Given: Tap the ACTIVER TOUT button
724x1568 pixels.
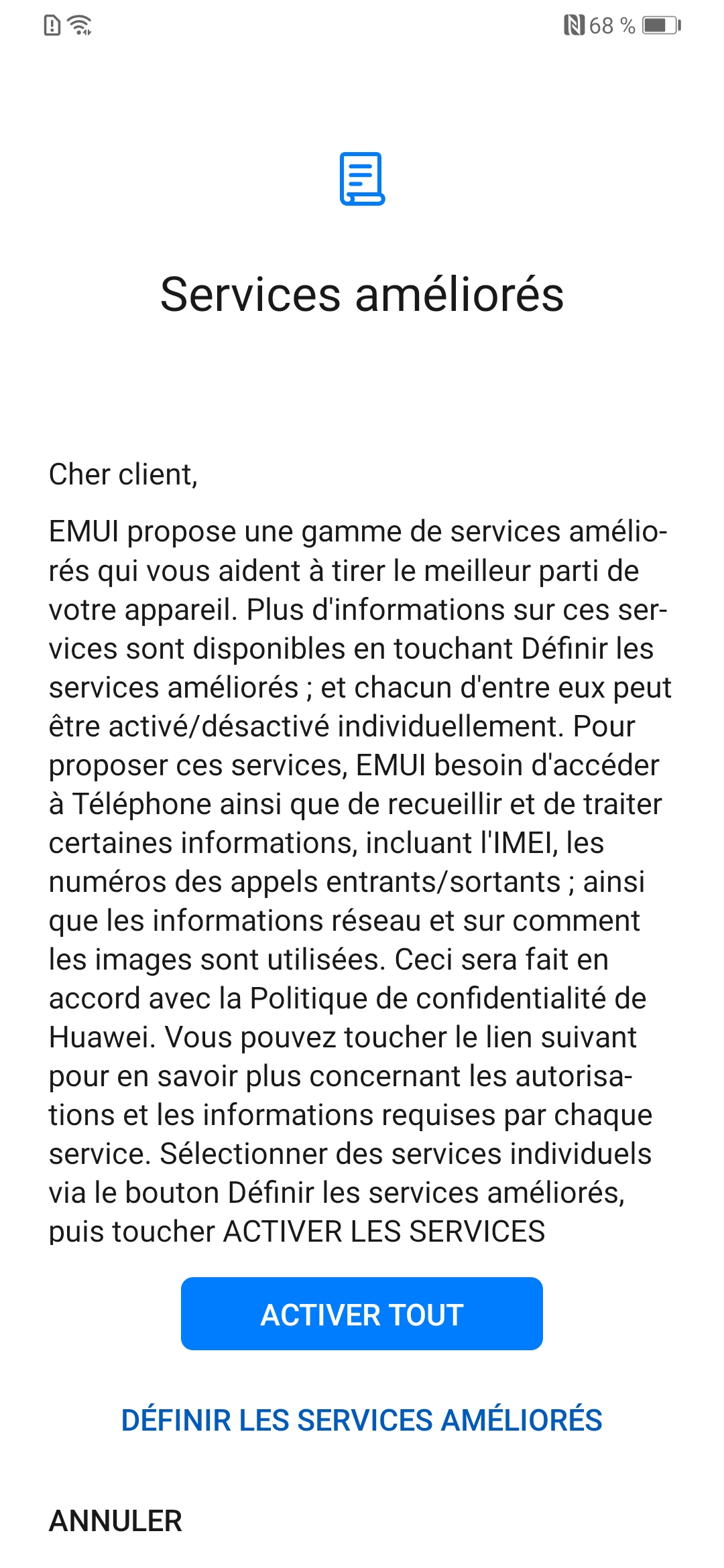Looking at the screenshot, I should pyautogui.click(x=362, y=1314).
